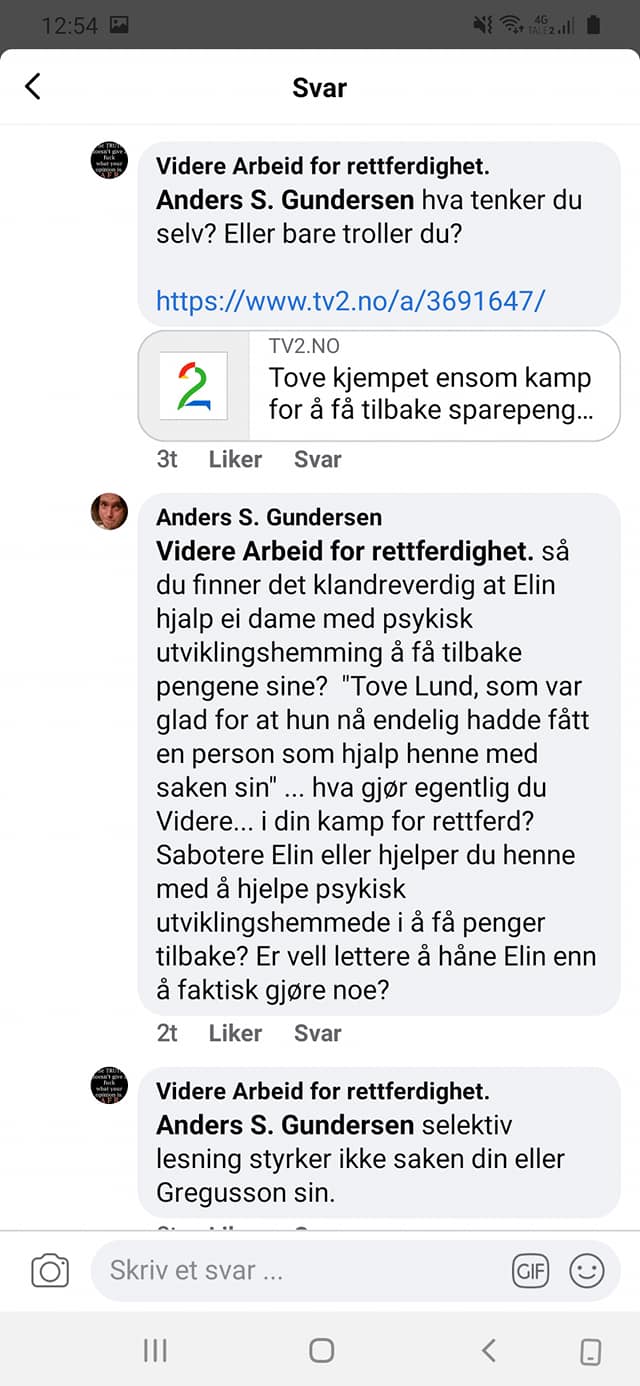Tap mentioned name Anders S. Gundersen in top comment

point(285,199)
